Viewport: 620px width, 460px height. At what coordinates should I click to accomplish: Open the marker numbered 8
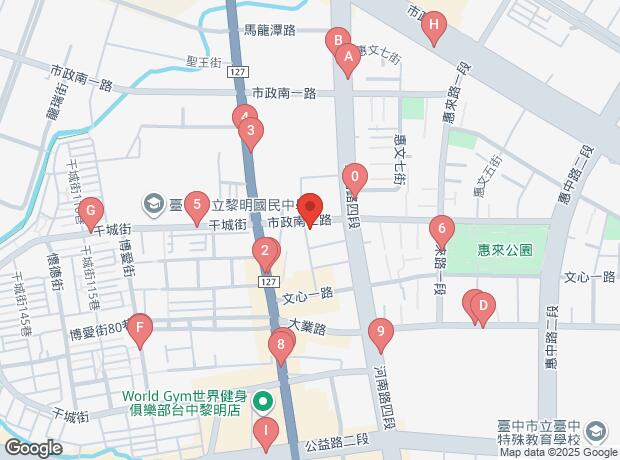click(283, 347)
